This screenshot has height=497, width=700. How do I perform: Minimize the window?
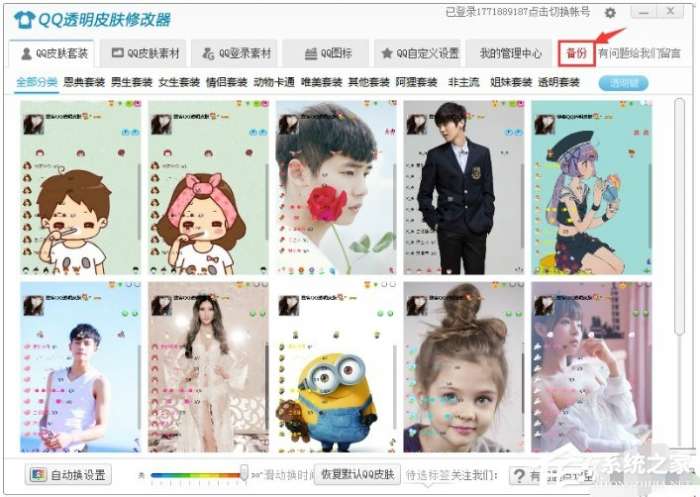pos(643,12)
